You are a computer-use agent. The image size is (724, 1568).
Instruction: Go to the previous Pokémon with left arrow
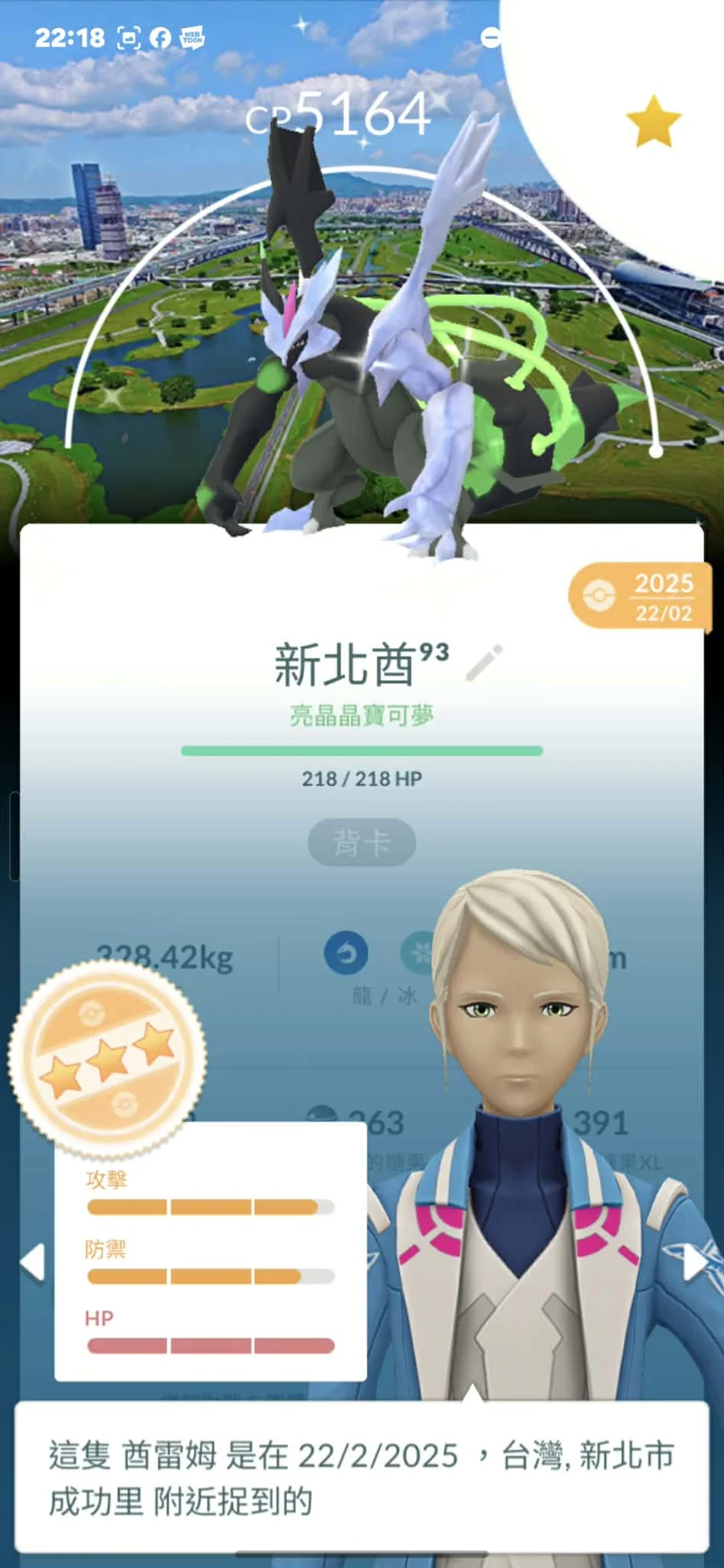[32, 1261]
